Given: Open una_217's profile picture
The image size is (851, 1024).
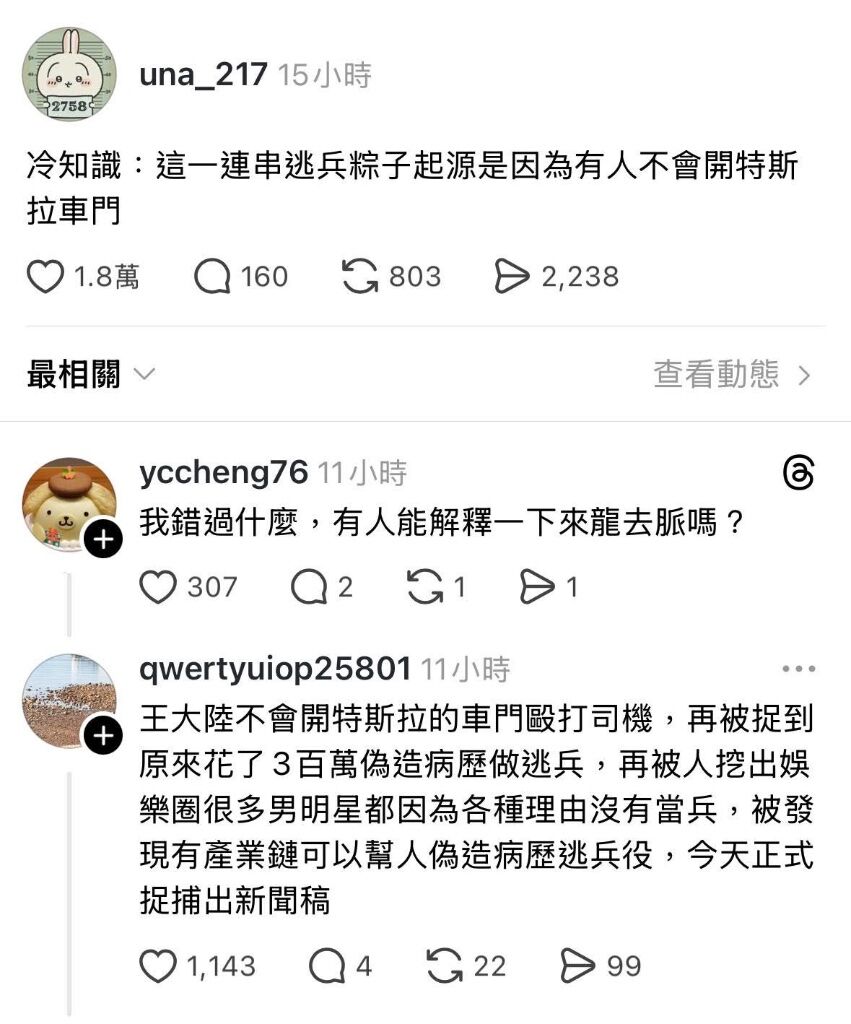Looking at the screenshot, I should 70,75.
